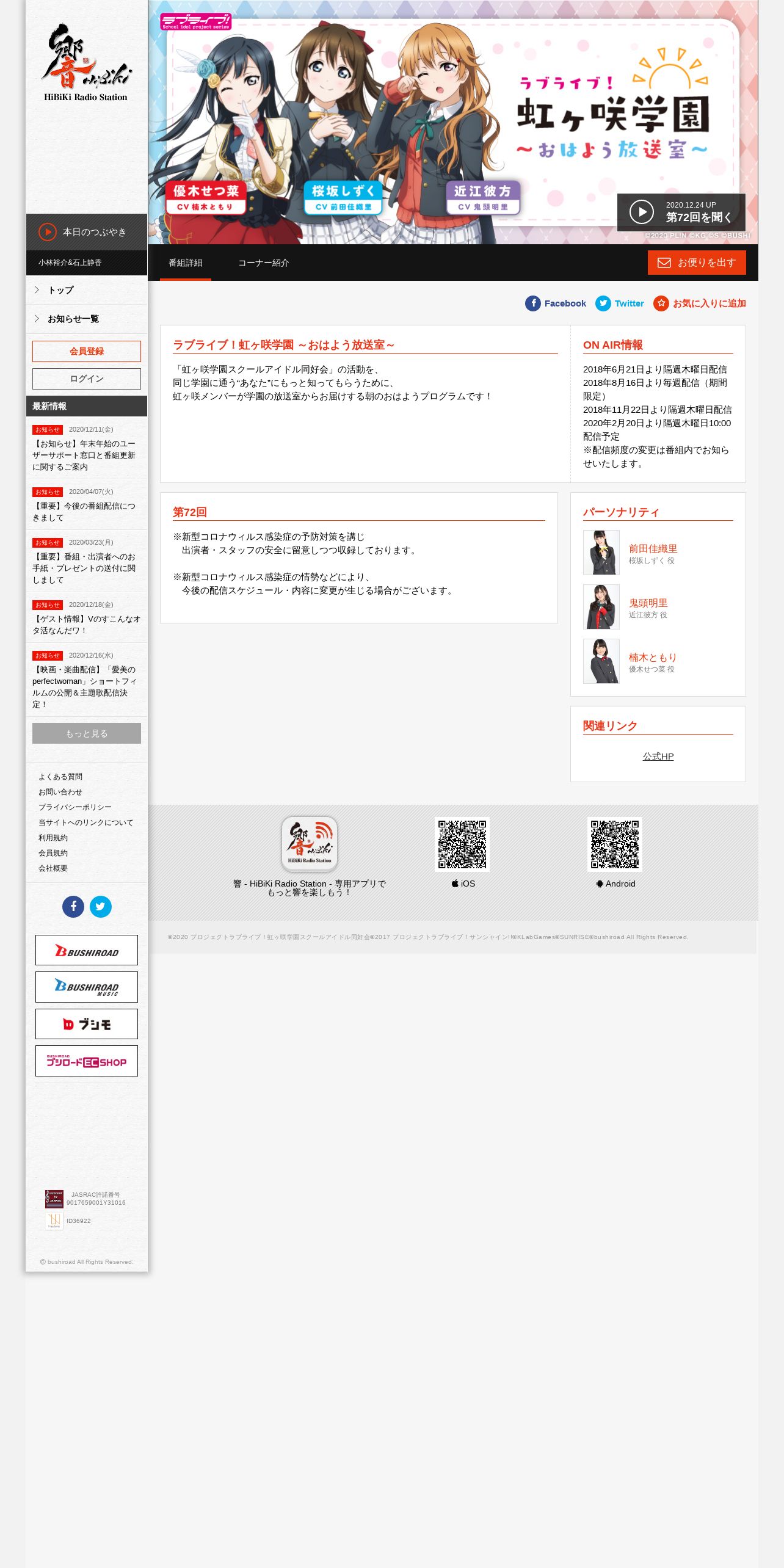Go to トップ page
The height and width of the screenshot is (1568, 784).
coord(87,290)
